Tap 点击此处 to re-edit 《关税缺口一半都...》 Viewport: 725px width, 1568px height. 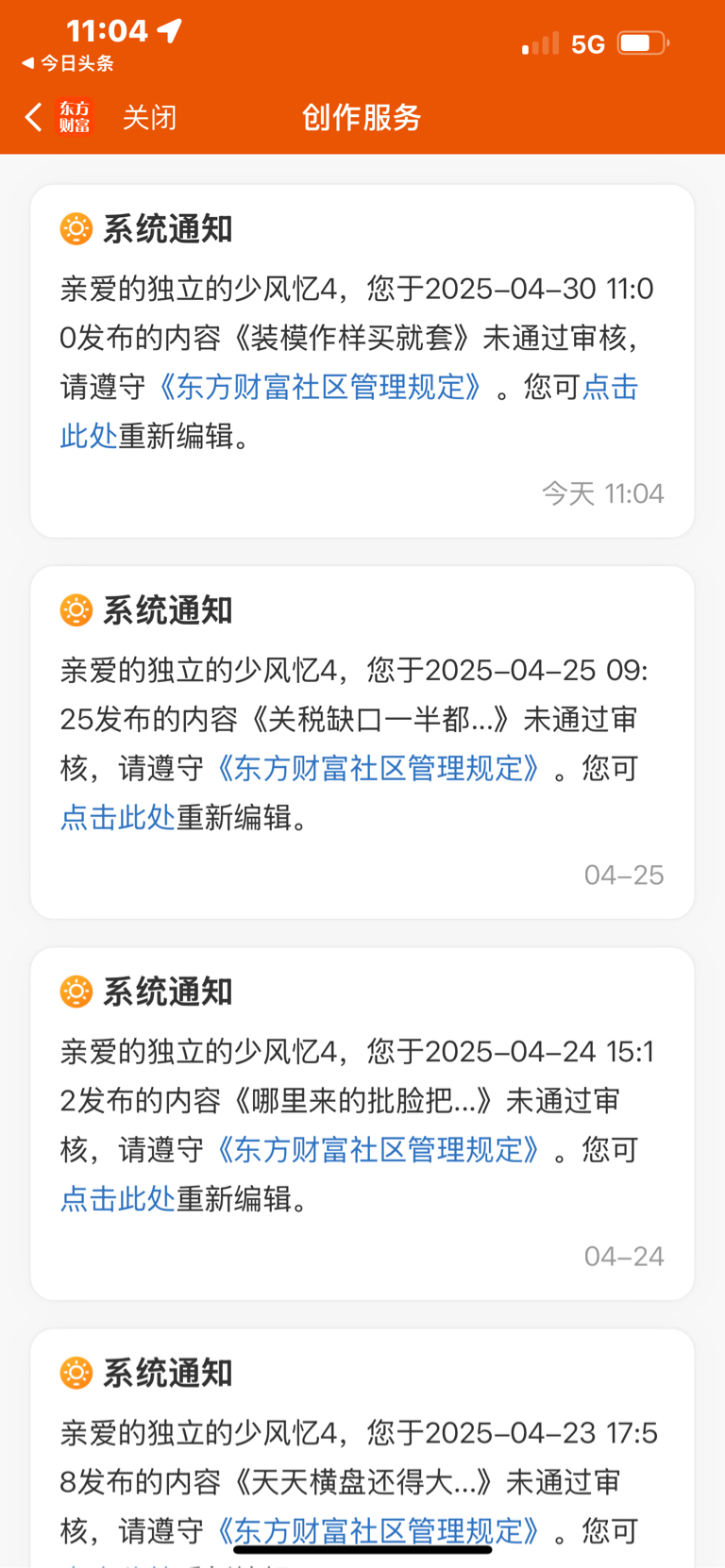[x=118, y=817]
